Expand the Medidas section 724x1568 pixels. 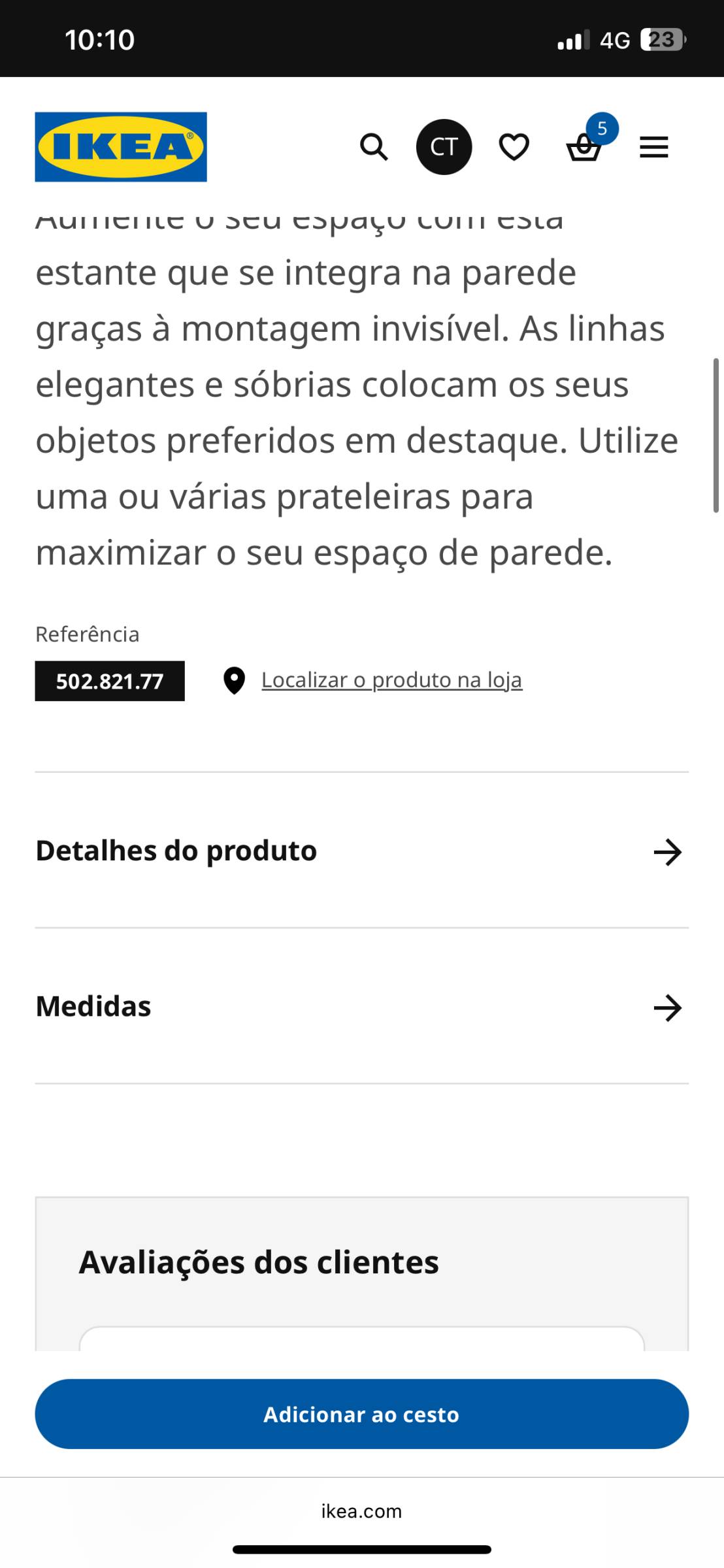[93, 1006]
